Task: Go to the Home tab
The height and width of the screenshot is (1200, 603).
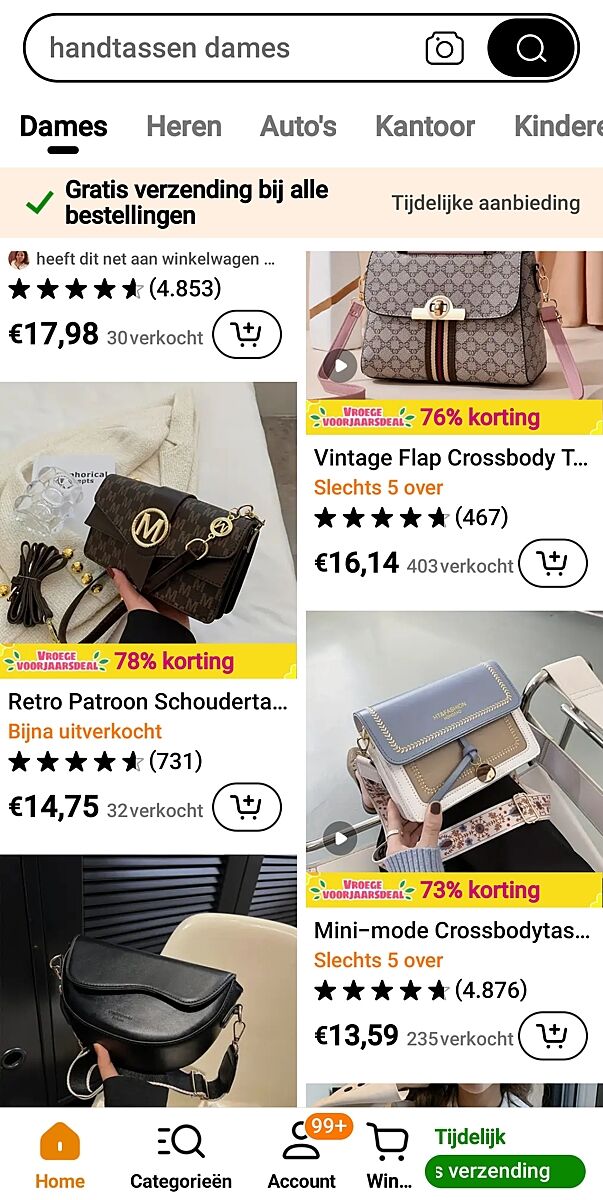Action: coord(60,1155)
